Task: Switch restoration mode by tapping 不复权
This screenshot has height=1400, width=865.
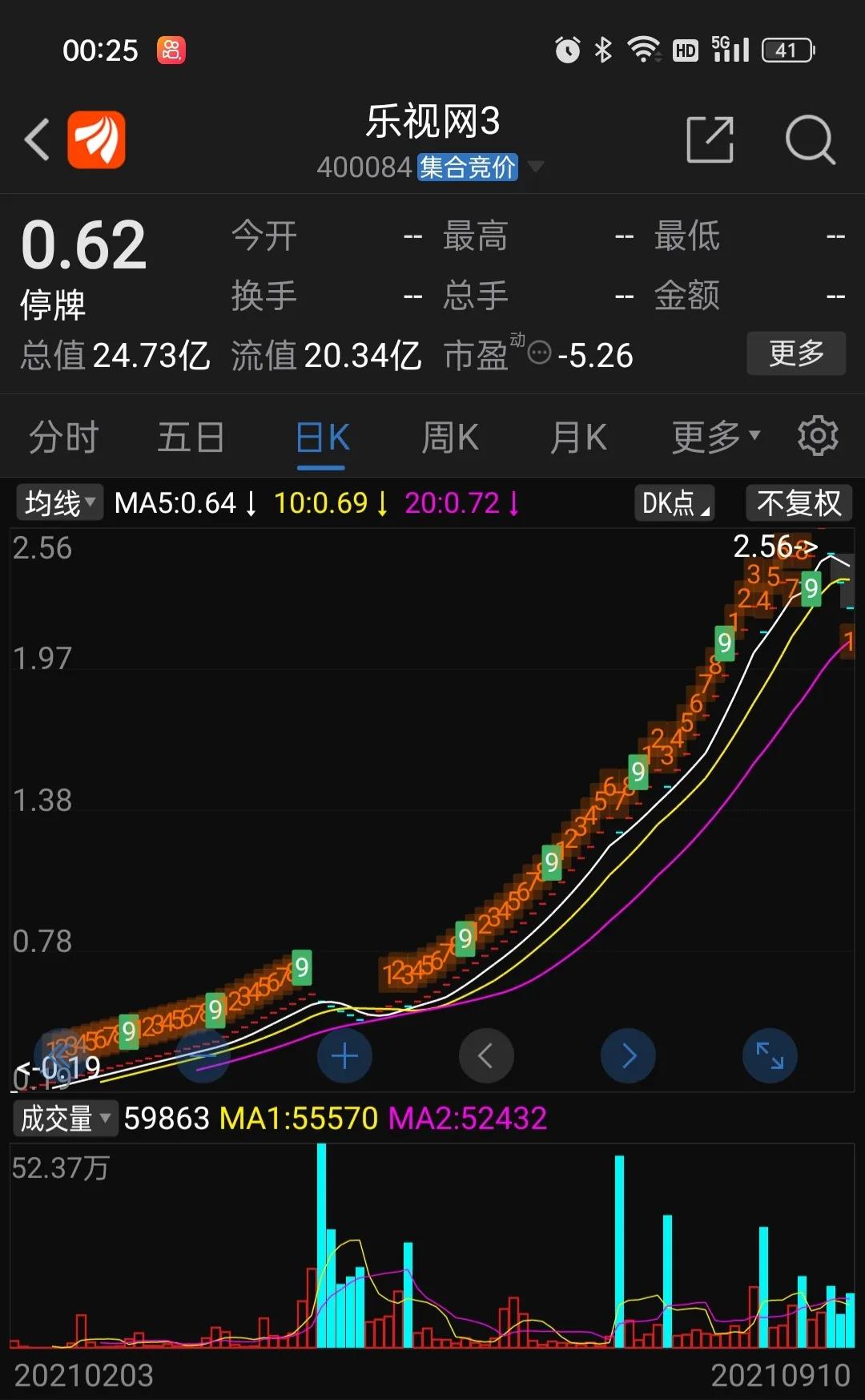Action: point(799,502)
